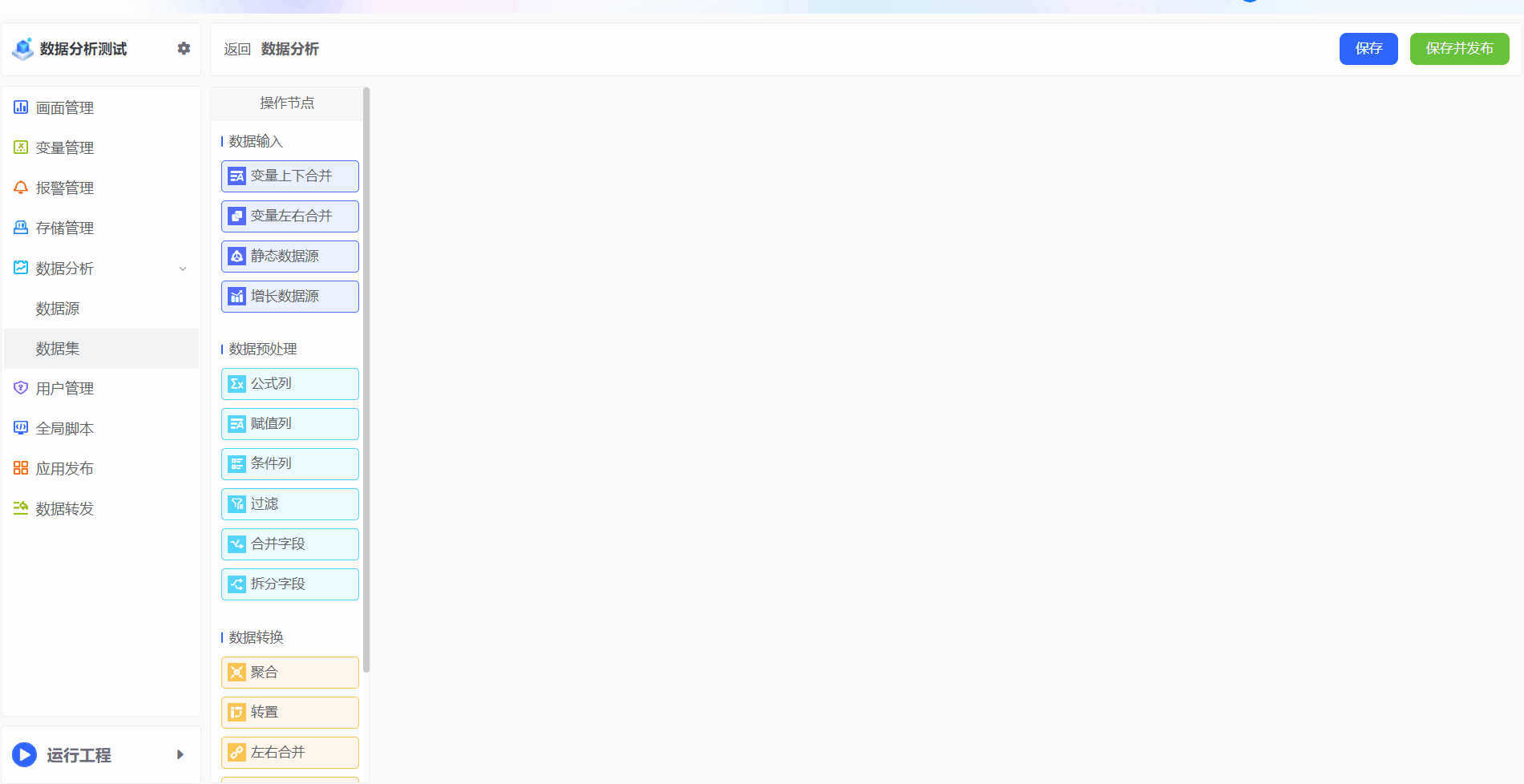Select the 数据源 submenu item
Screen dimensions: 1524x784
coord(58,309)
